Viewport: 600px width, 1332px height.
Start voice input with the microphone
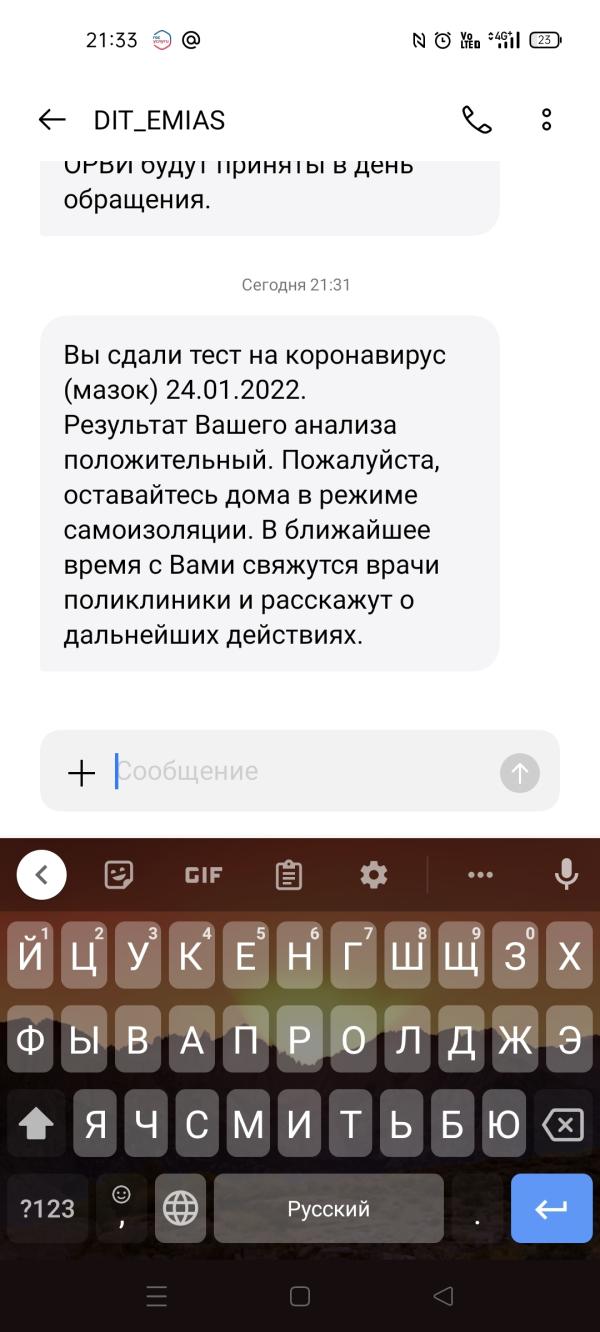coord(566,875)
